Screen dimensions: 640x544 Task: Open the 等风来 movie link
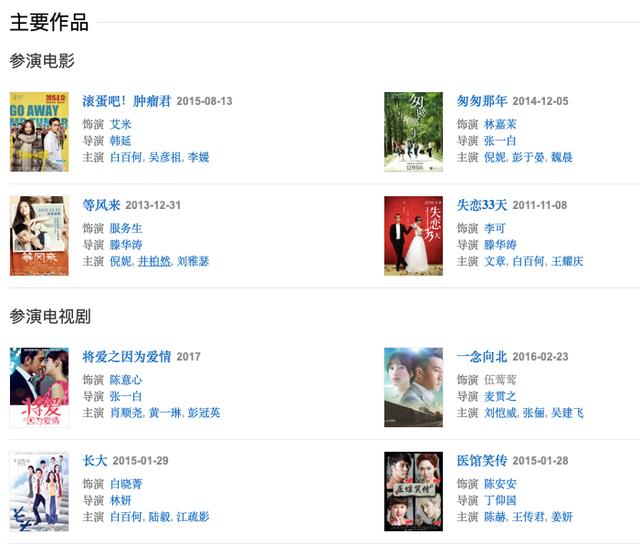click(x=102, y=205)
